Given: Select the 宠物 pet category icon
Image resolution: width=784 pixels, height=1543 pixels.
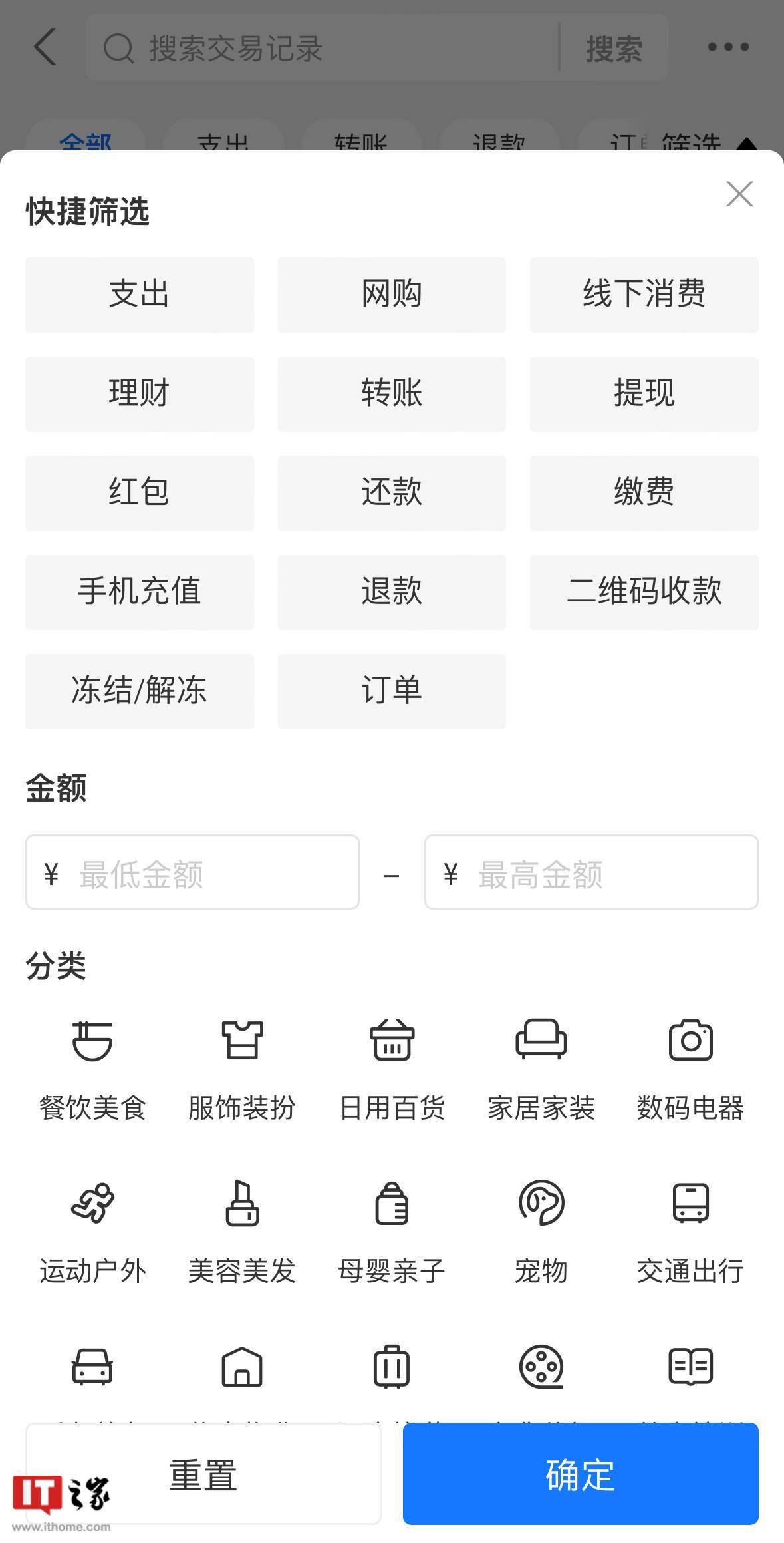Looking at the screenshot, I should coord(541,1204).
